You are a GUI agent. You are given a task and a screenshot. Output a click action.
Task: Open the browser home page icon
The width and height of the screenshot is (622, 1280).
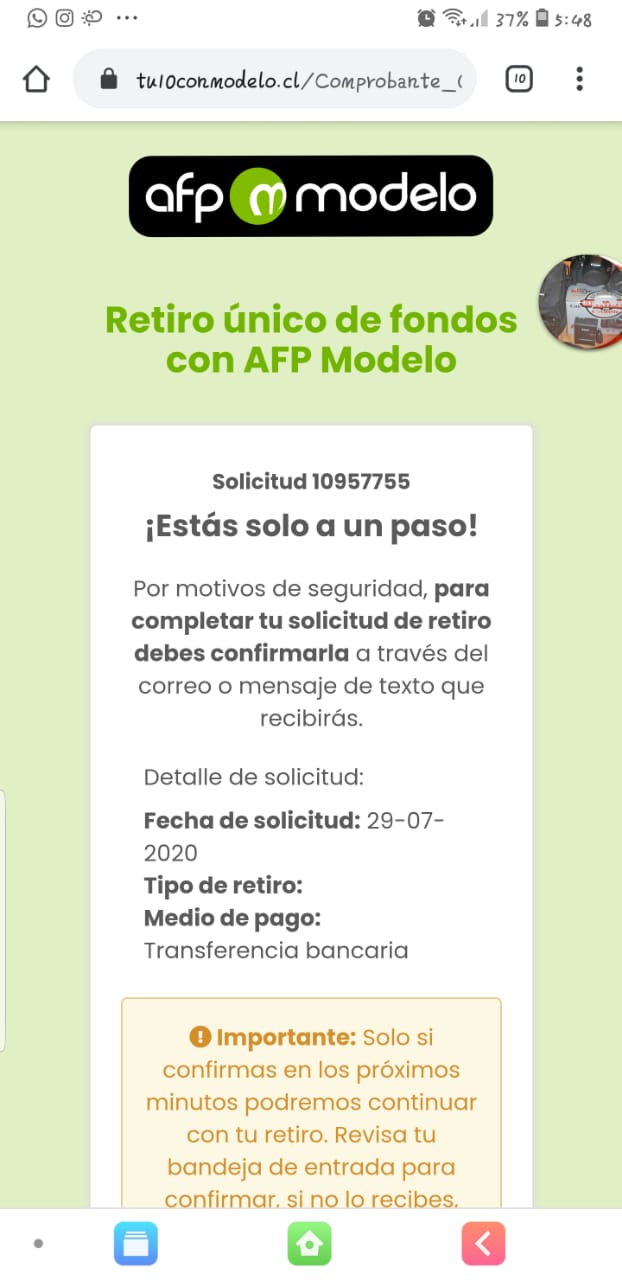[x=36, y=79]
